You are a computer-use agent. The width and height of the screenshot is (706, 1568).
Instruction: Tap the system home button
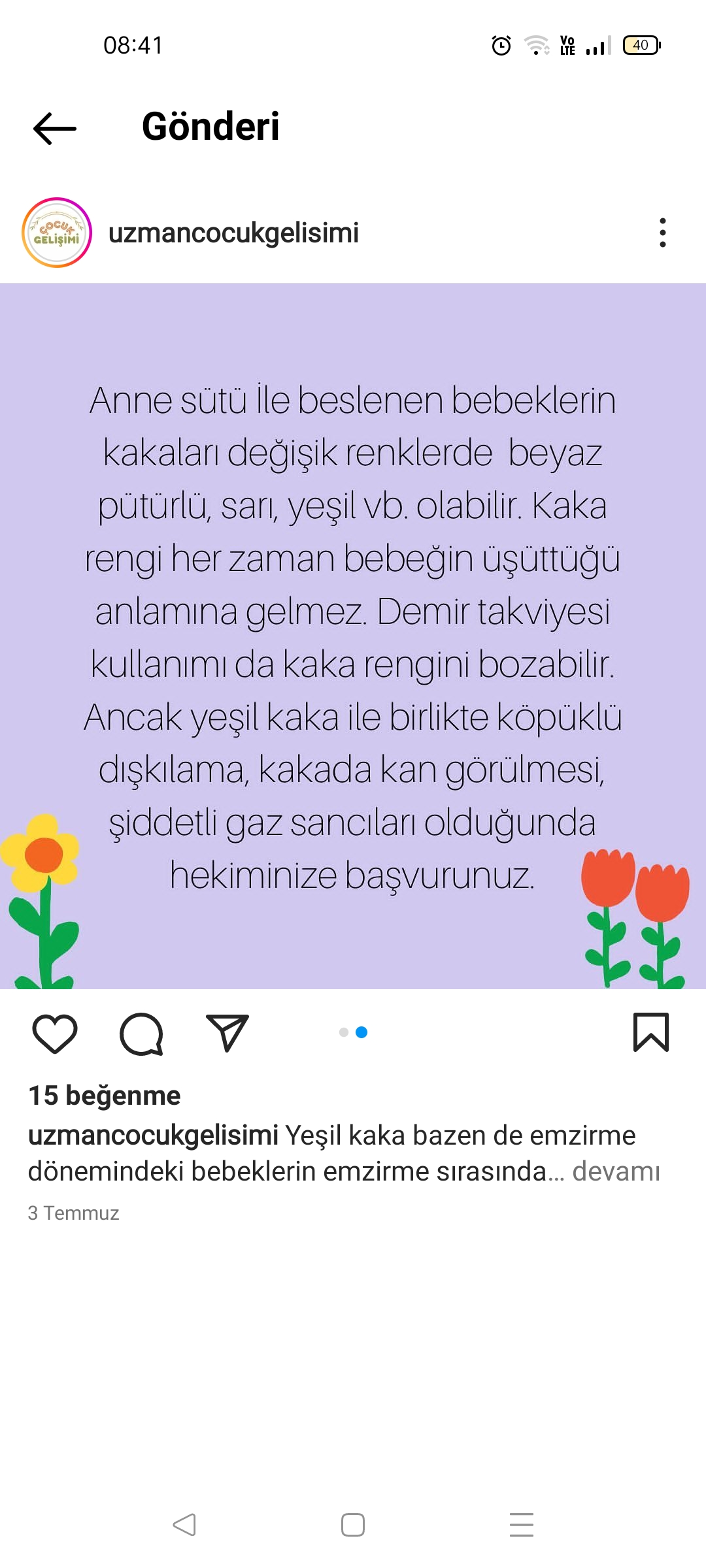[x=353, y=1525]
